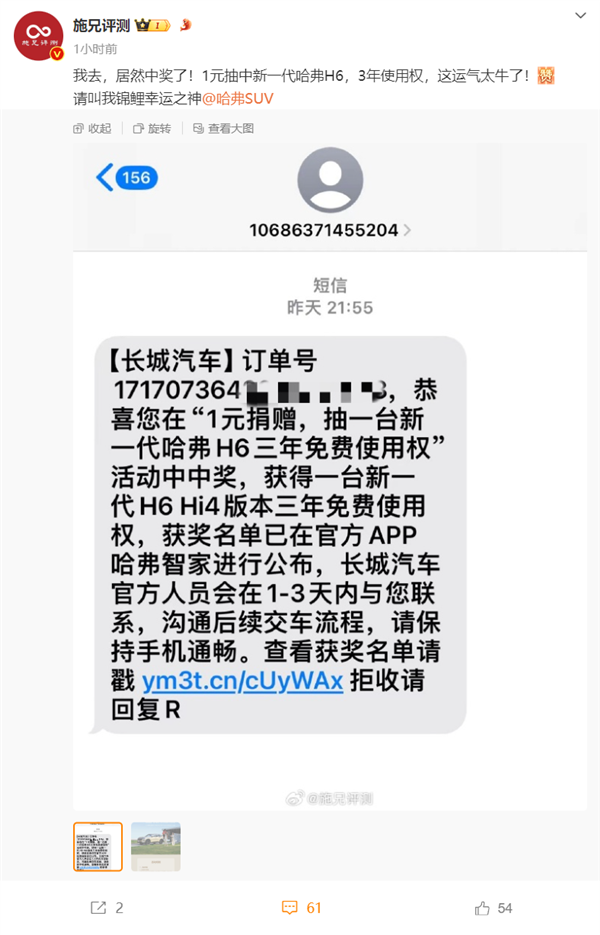This screenshot has height=935, width=600.
Task: Switch to the second car photo thumbnail
Action: pos(156,846)
